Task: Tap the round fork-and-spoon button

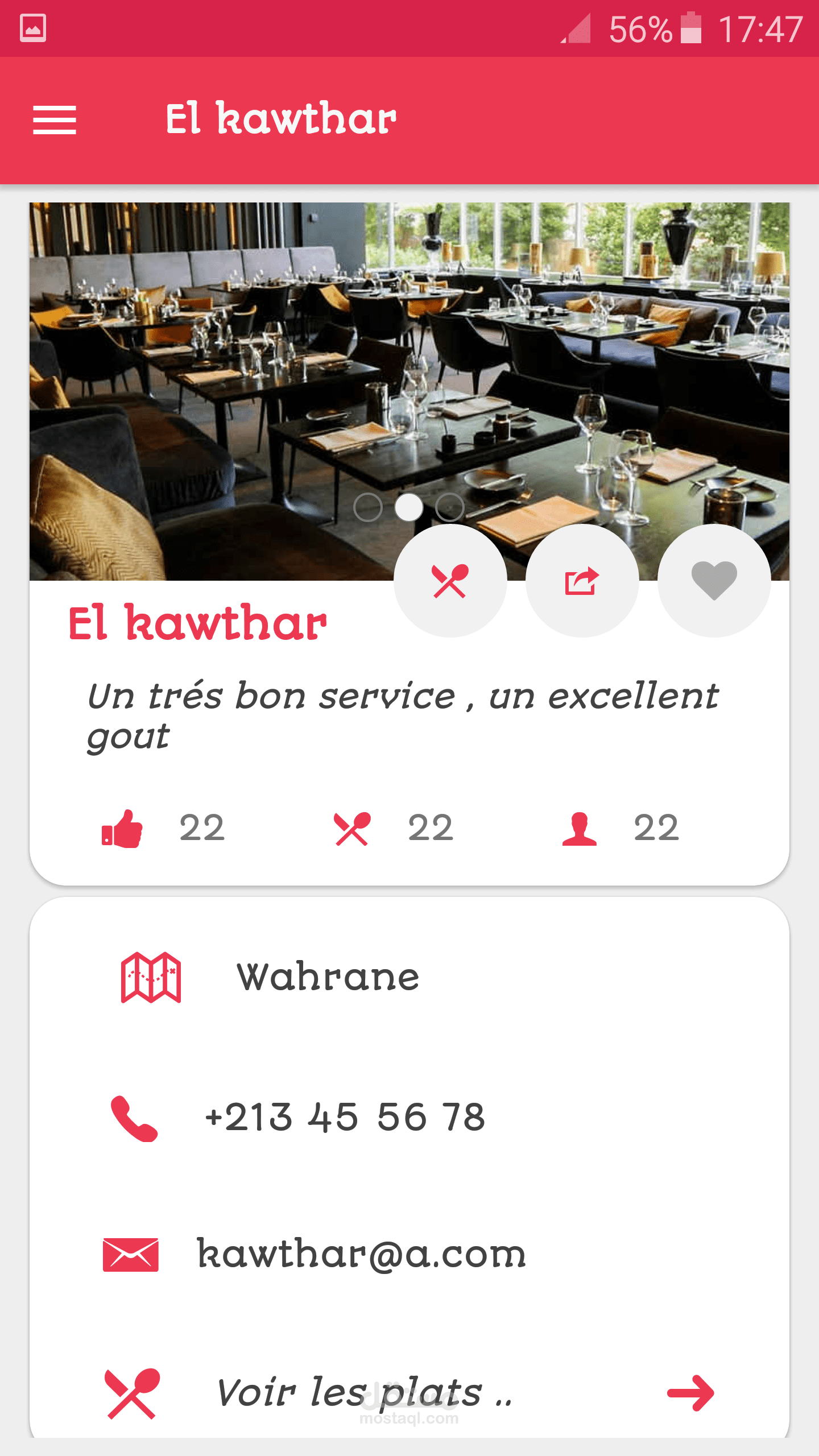Action: [450, 581]
